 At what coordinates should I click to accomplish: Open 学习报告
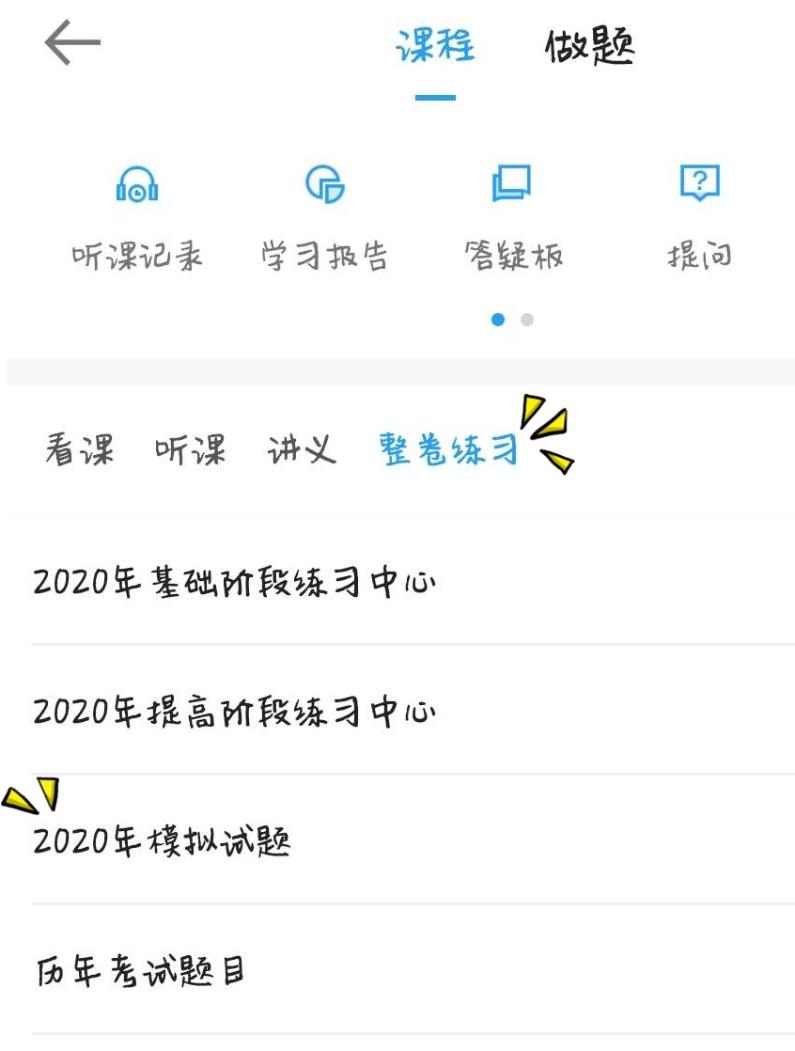(324, 215)
